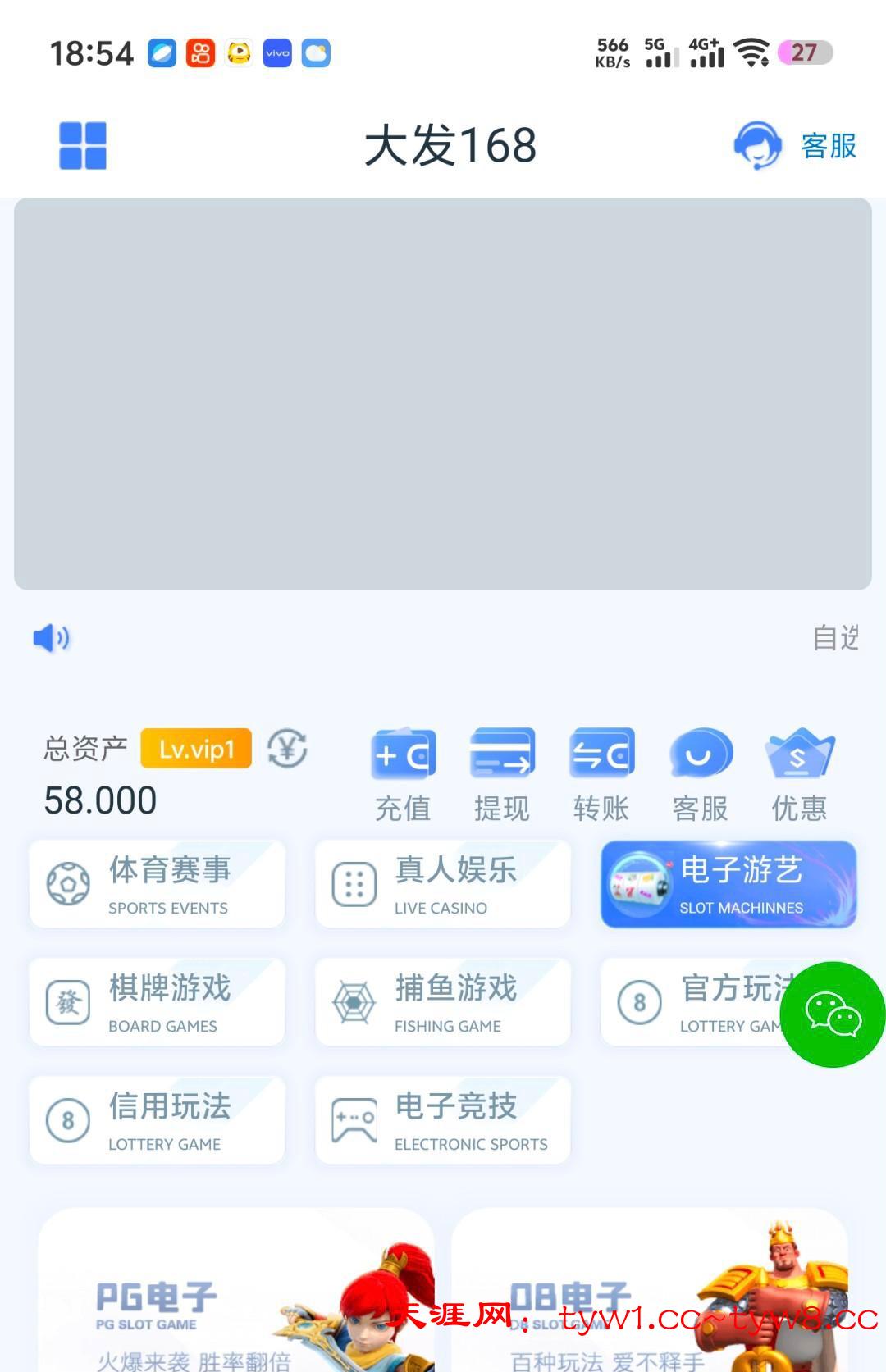Switch to the 真人娱乐 category
Image resolution: width=886 pixels, height=1372 pixels.
tap(443, 884)
